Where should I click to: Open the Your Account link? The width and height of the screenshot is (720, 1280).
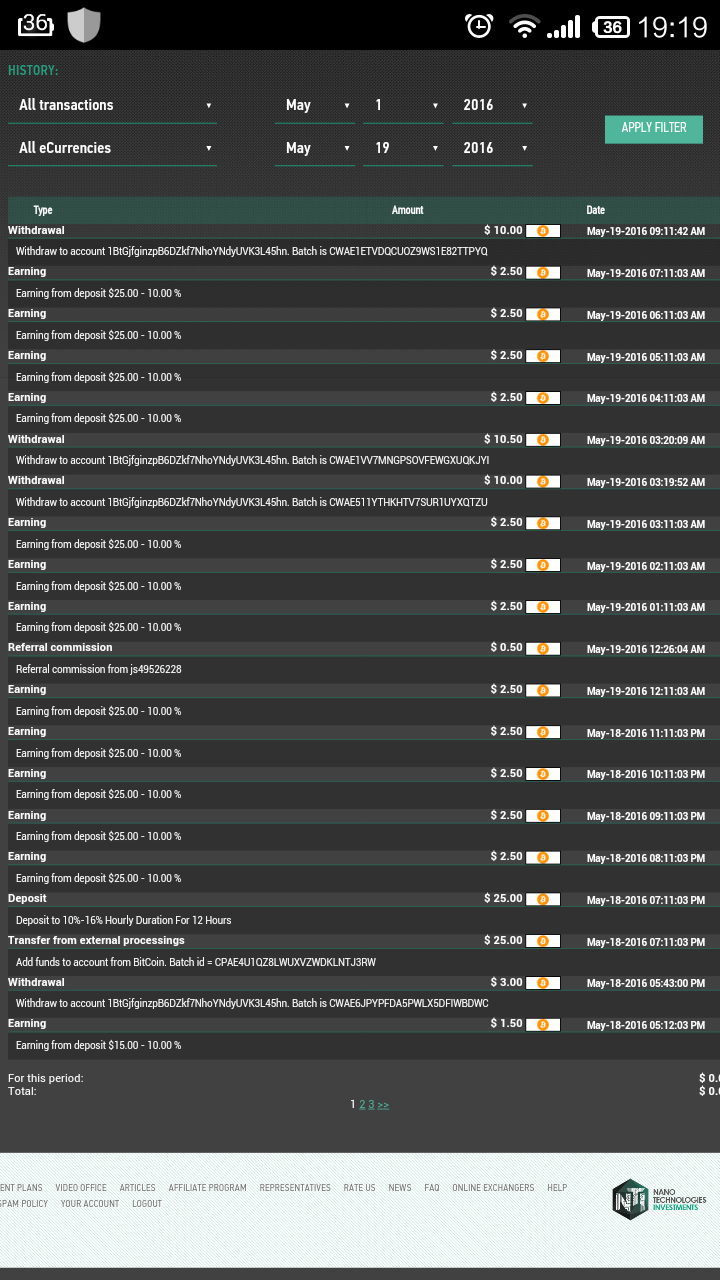click(x=89, y=1204)
